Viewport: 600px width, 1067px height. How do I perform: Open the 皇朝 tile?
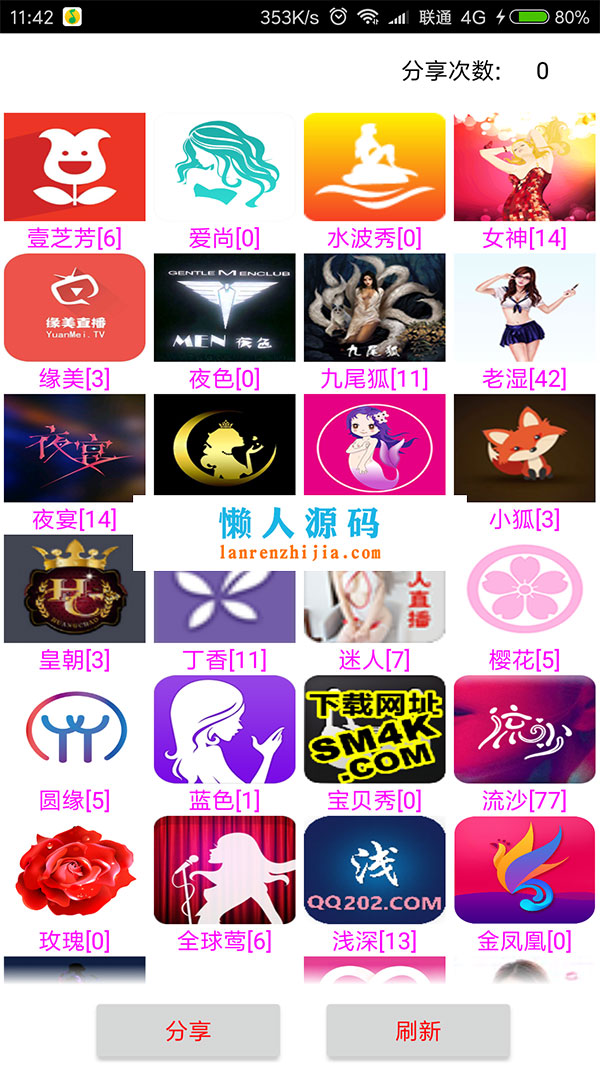[75, 589]
